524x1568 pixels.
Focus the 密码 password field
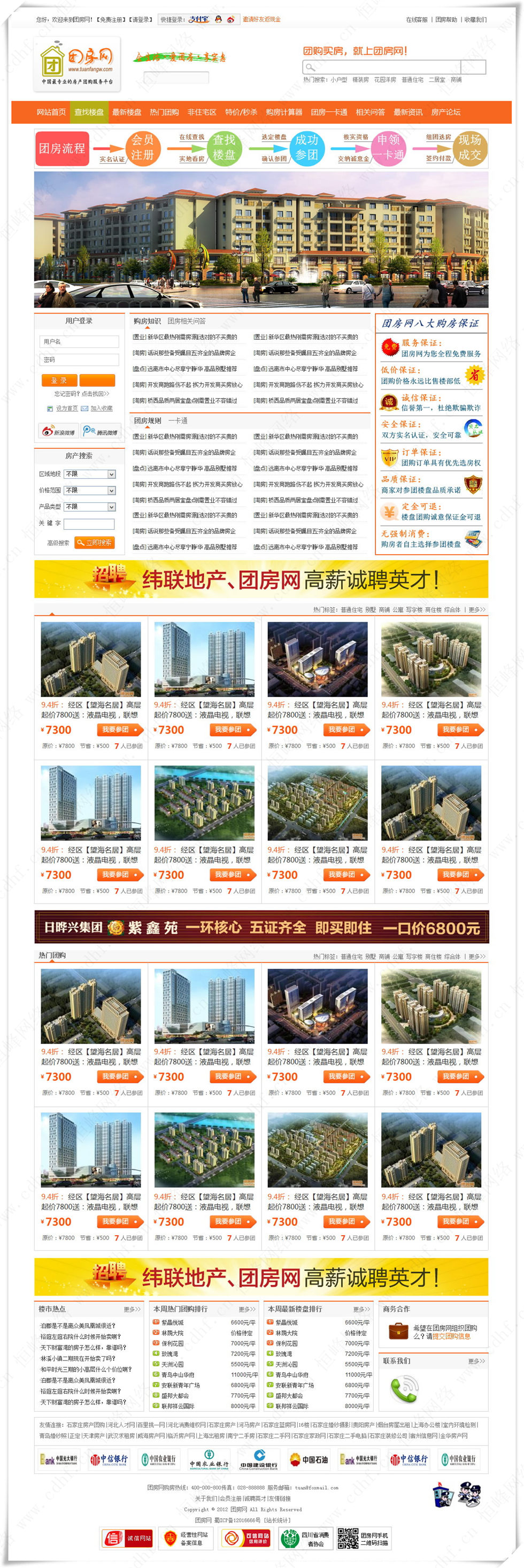tap(79, 360)
